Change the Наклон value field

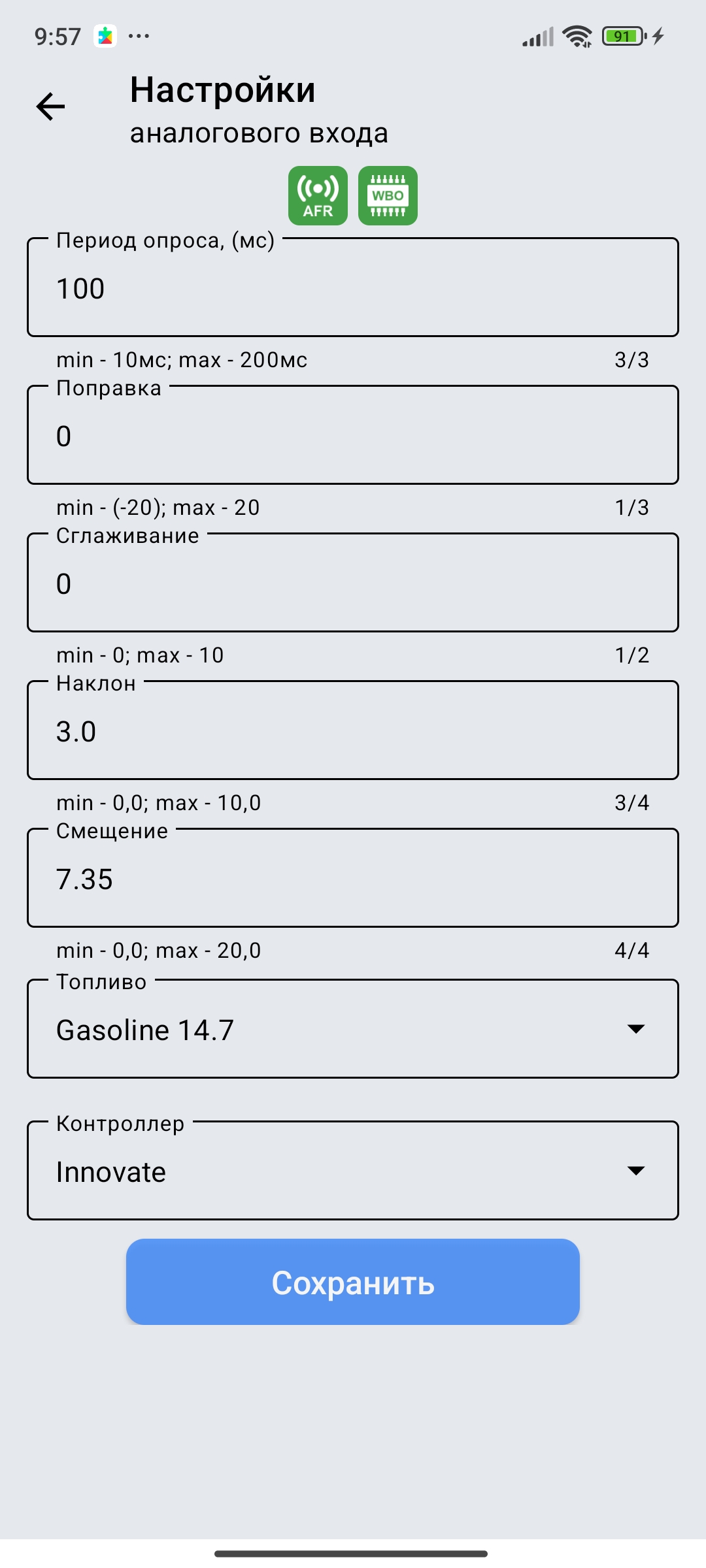tap(353, 730)
